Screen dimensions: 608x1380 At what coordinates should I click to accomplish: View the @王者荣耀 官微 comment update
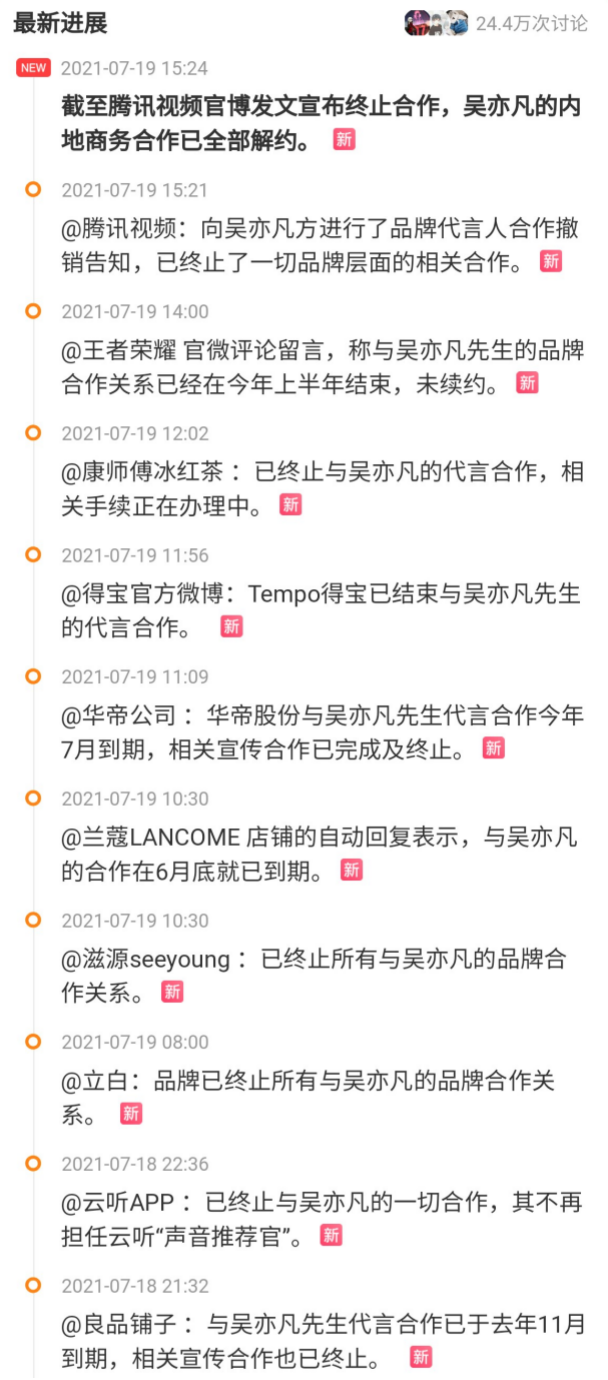(x=320, y=367)
